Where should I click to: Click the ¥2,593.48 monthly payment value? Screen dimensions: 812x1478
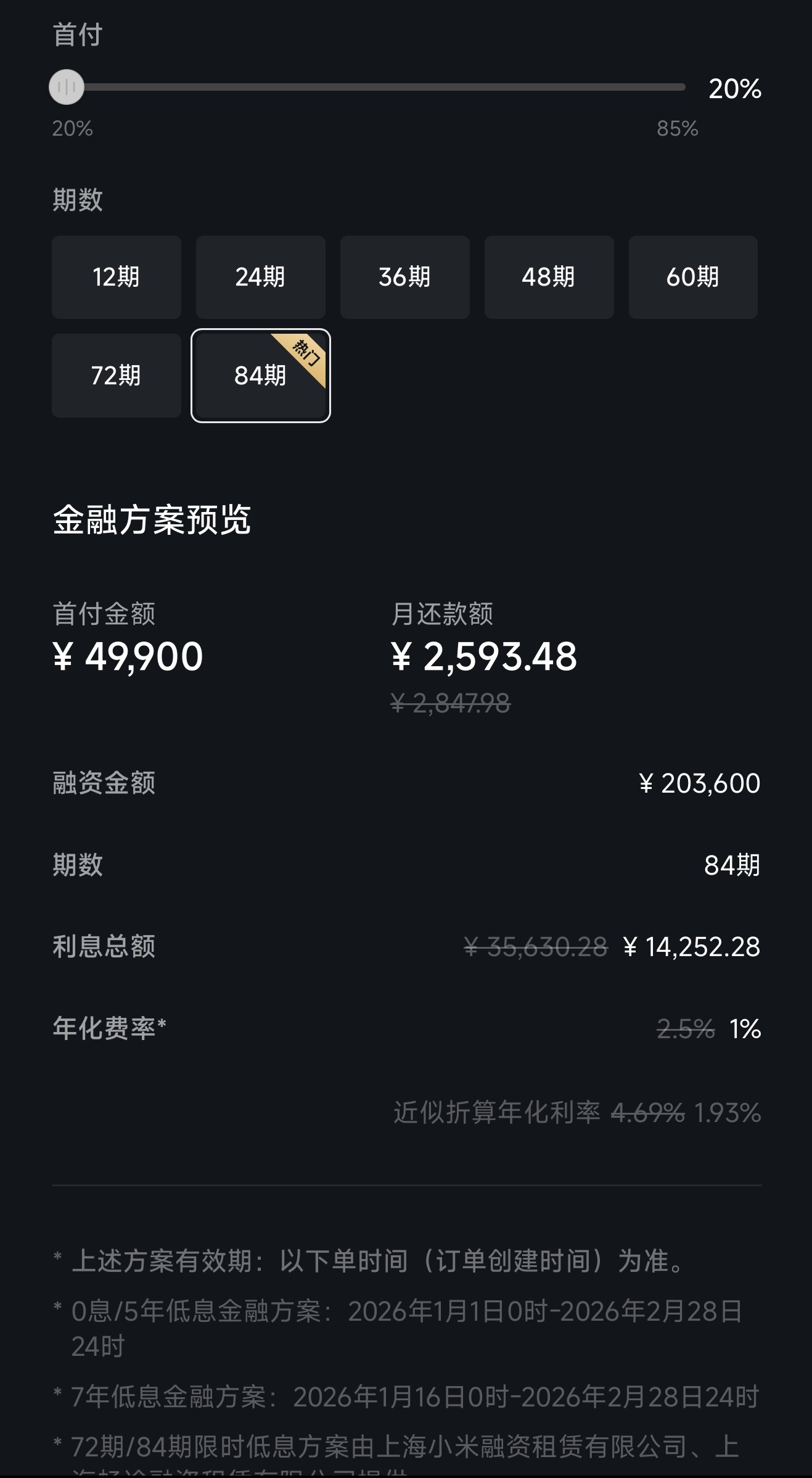tap(485, 656)
